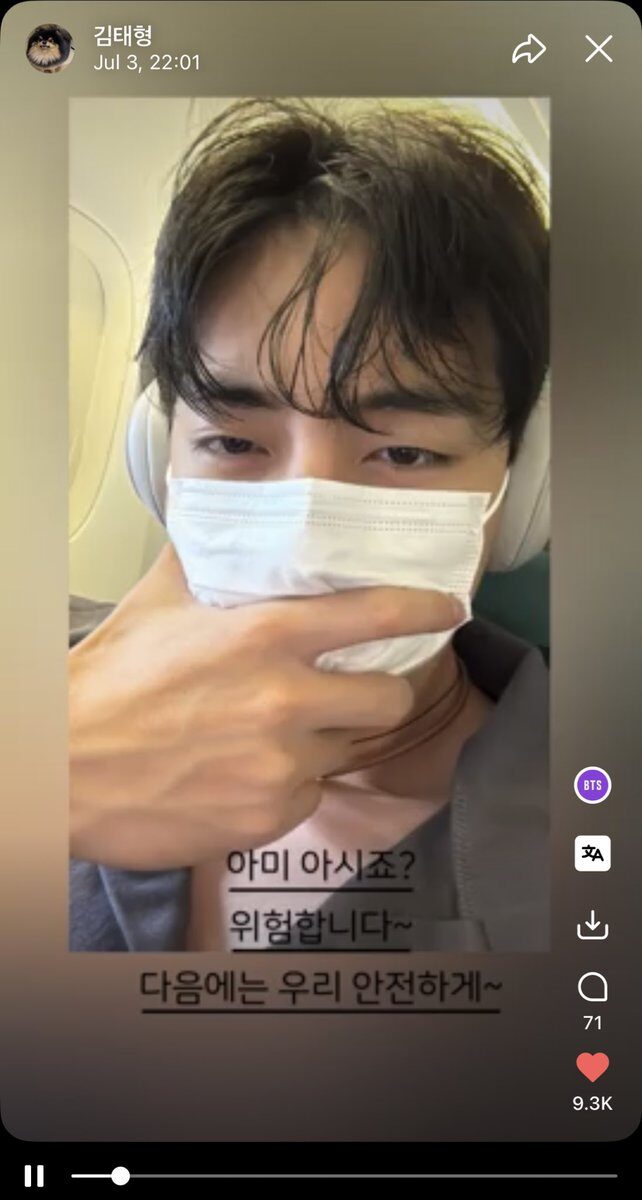Share this story
The image size is (642, 1200).
(528, 49)
